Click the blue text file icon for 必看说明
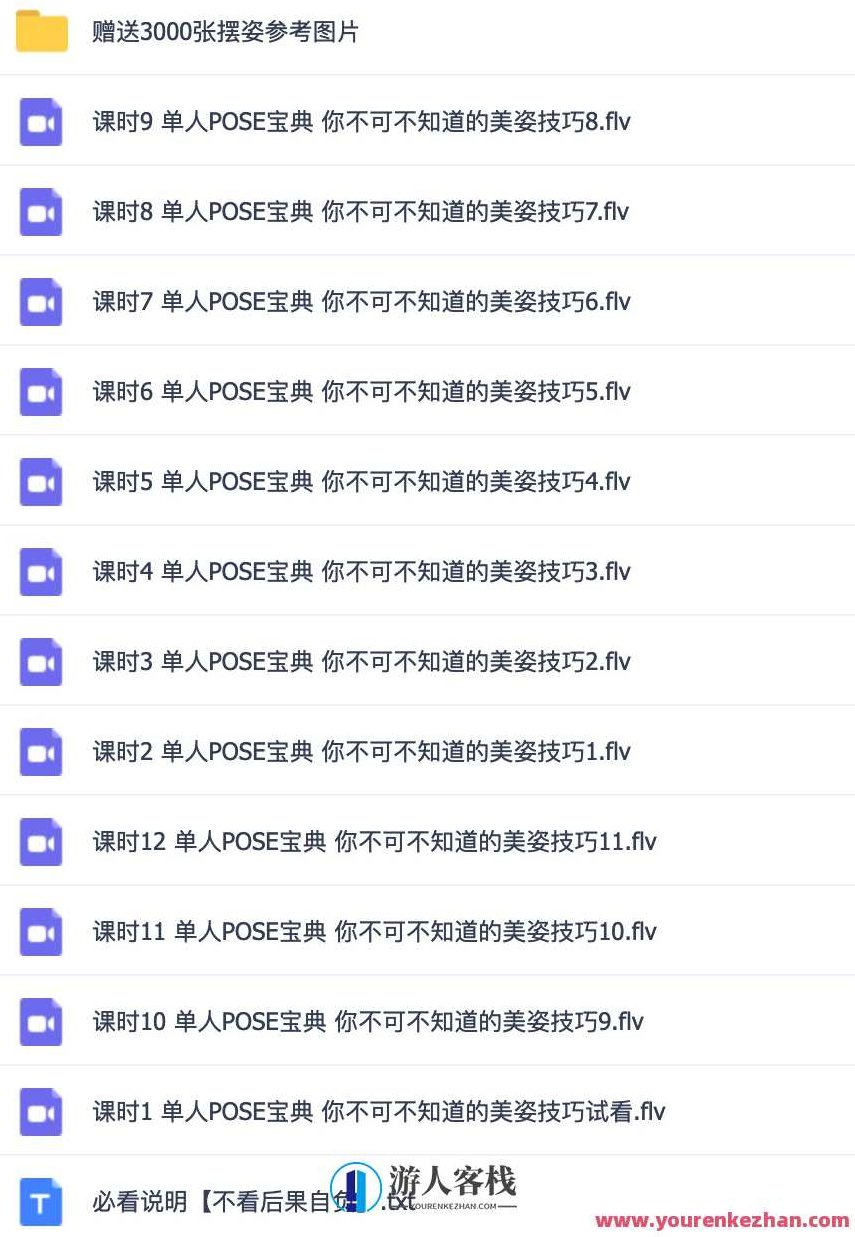 [40, 1201]
